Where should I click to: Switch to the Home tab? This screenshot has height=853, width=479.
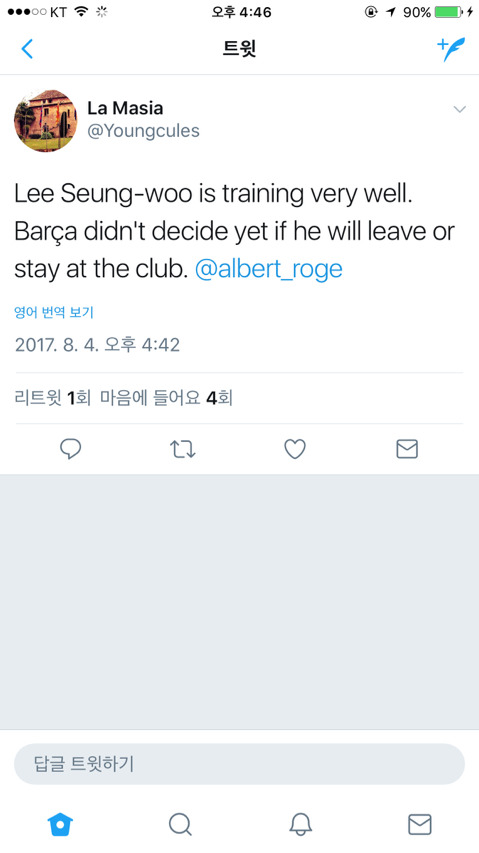pos(60,825)
